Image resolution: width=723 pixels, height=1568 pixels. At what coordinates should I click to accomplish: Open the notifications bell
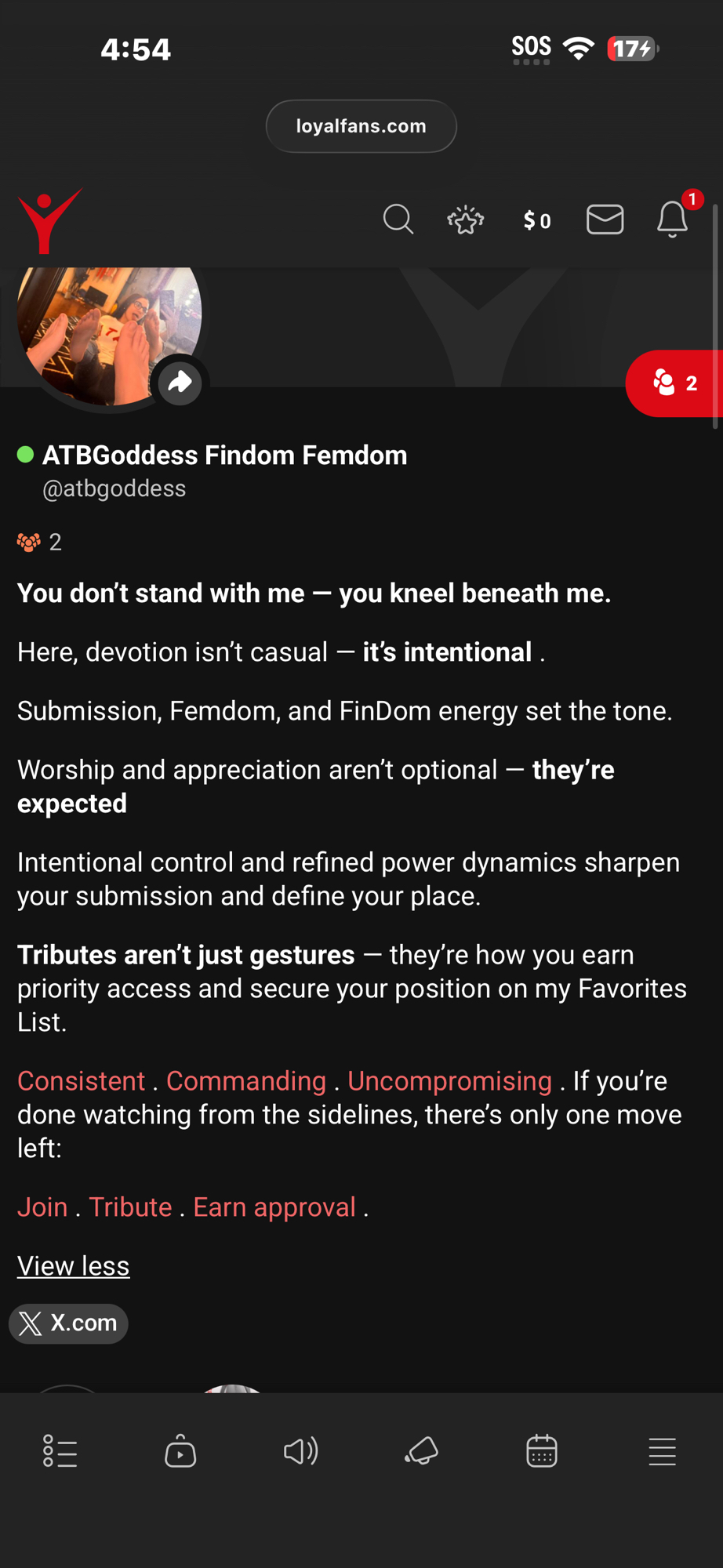tap(672, 220)
